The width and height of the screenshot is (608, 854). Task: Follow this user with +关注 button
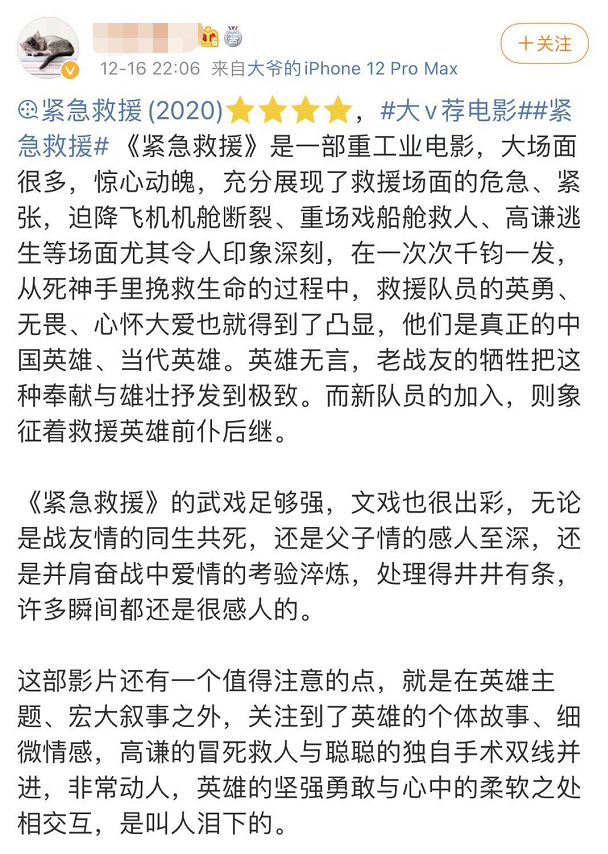tap(545, 44)
